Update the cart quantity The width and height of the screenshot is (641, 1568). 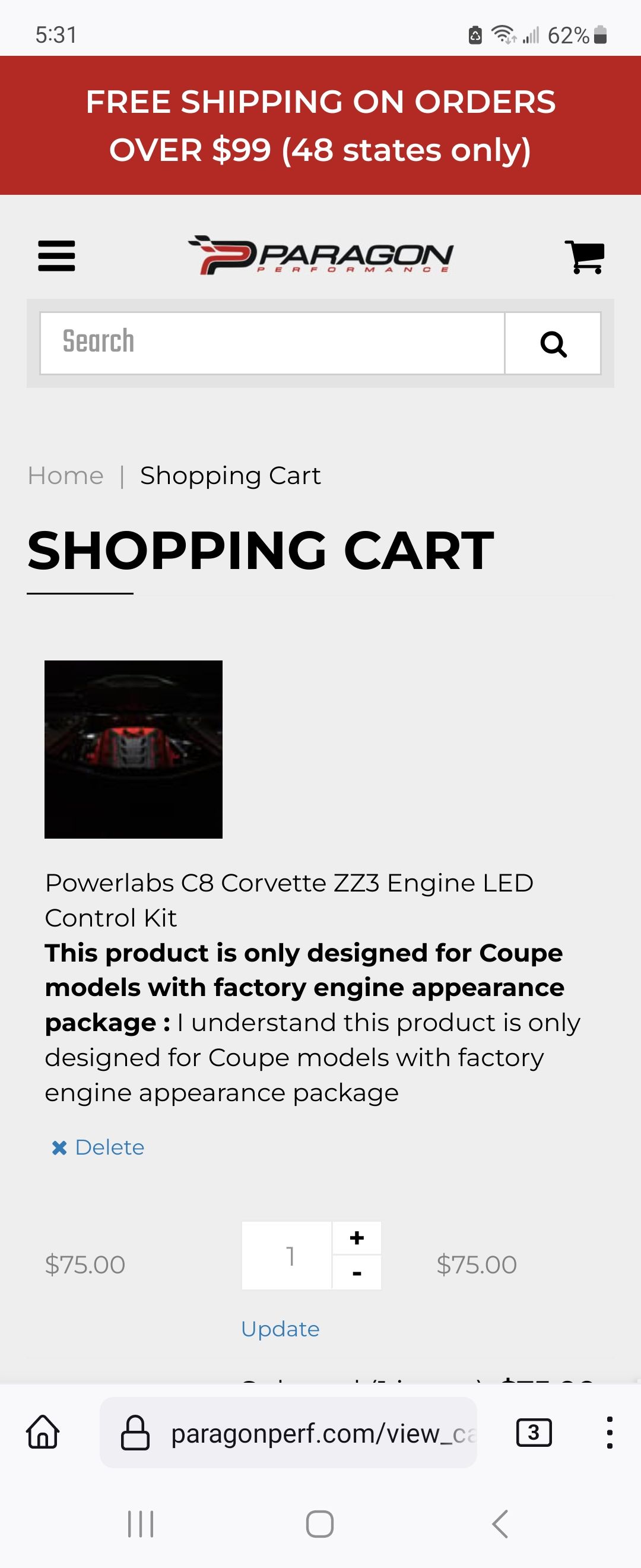(280, 1329)
